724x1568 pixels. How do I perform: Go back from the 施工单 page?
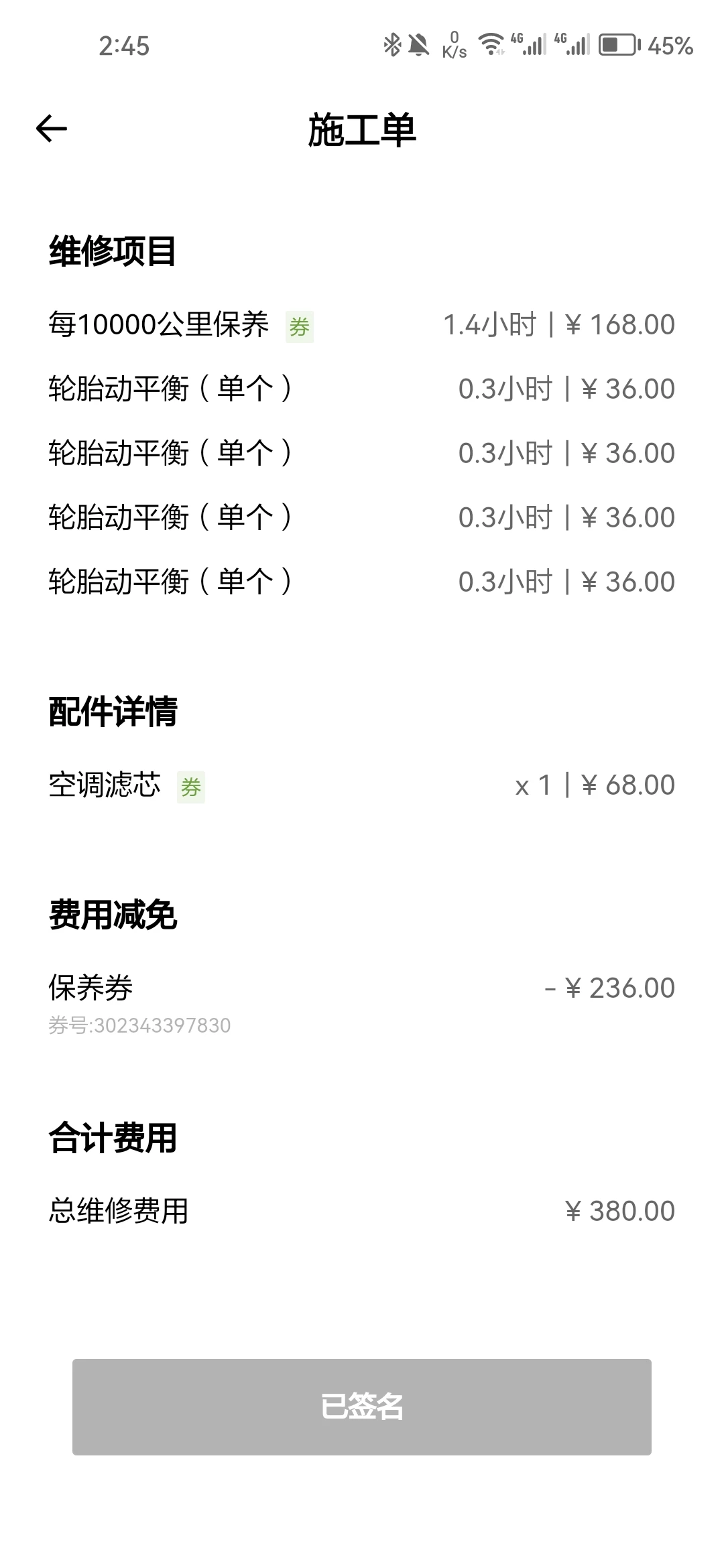[52, 129]
